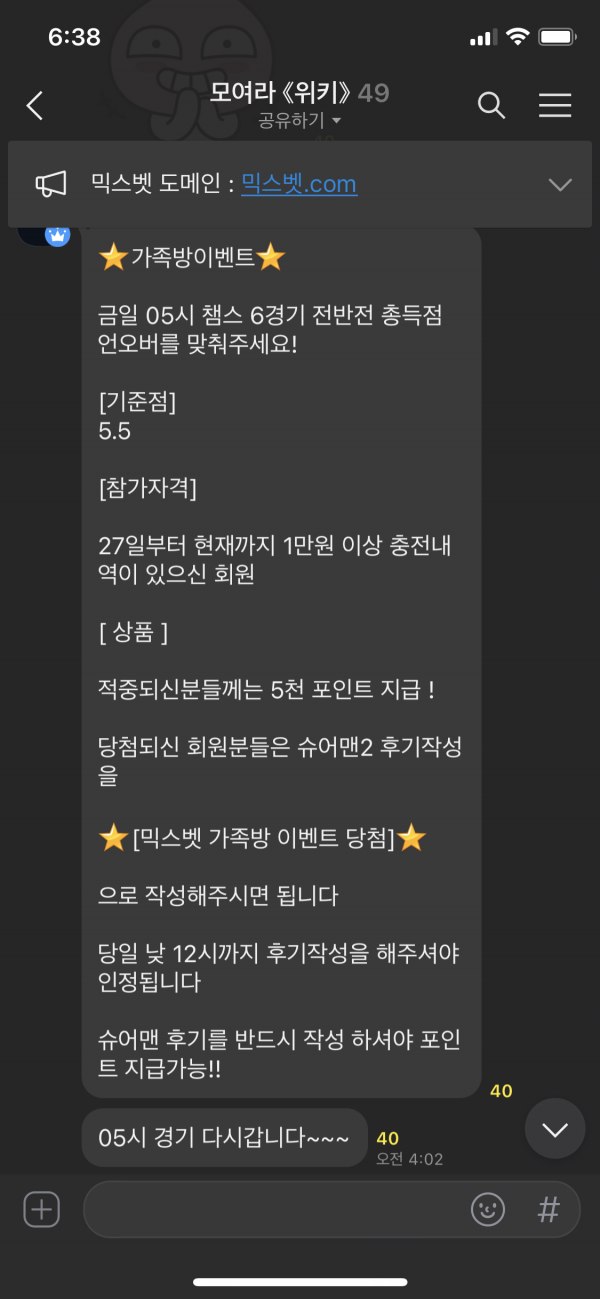Open the chat room hamburger menu
Image resolution: width=600 pixels, height=1299 pixels.
555,105
